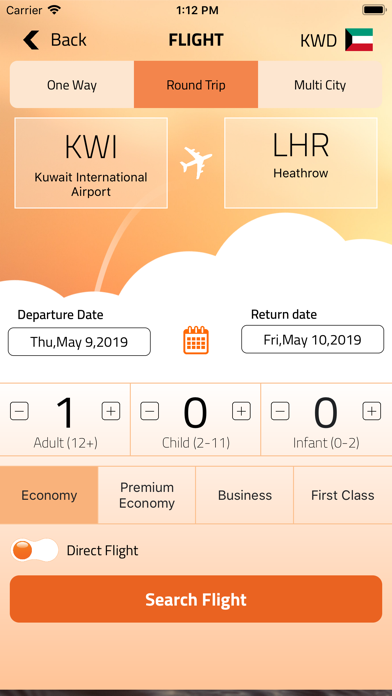Increase the Adult passenger count
392x696 pixels.
click(x=111, y=411)
